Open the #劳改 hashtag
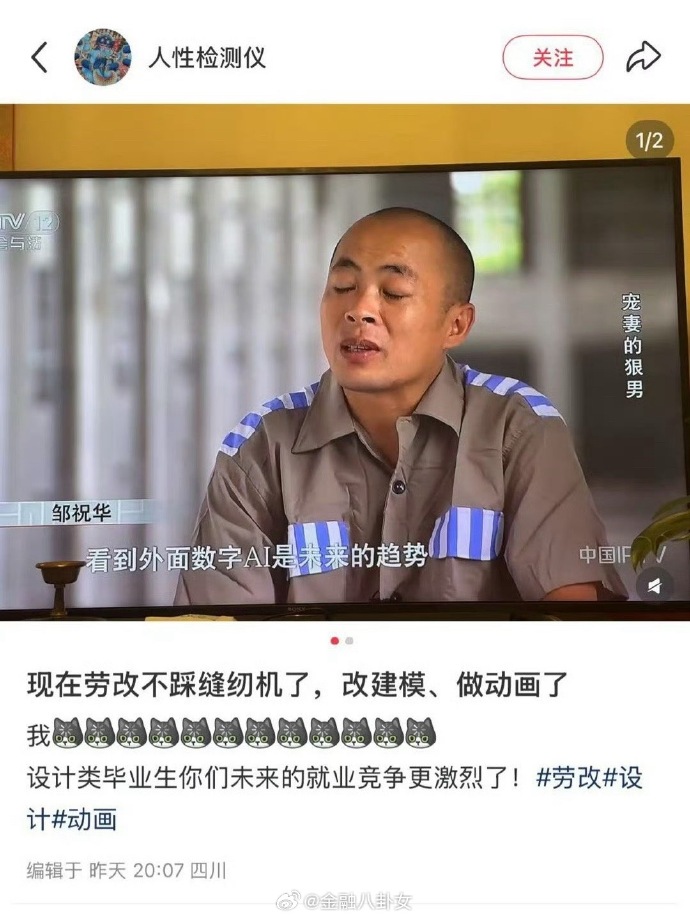This screenshot has width=690, height=917. tap(570, 779)
